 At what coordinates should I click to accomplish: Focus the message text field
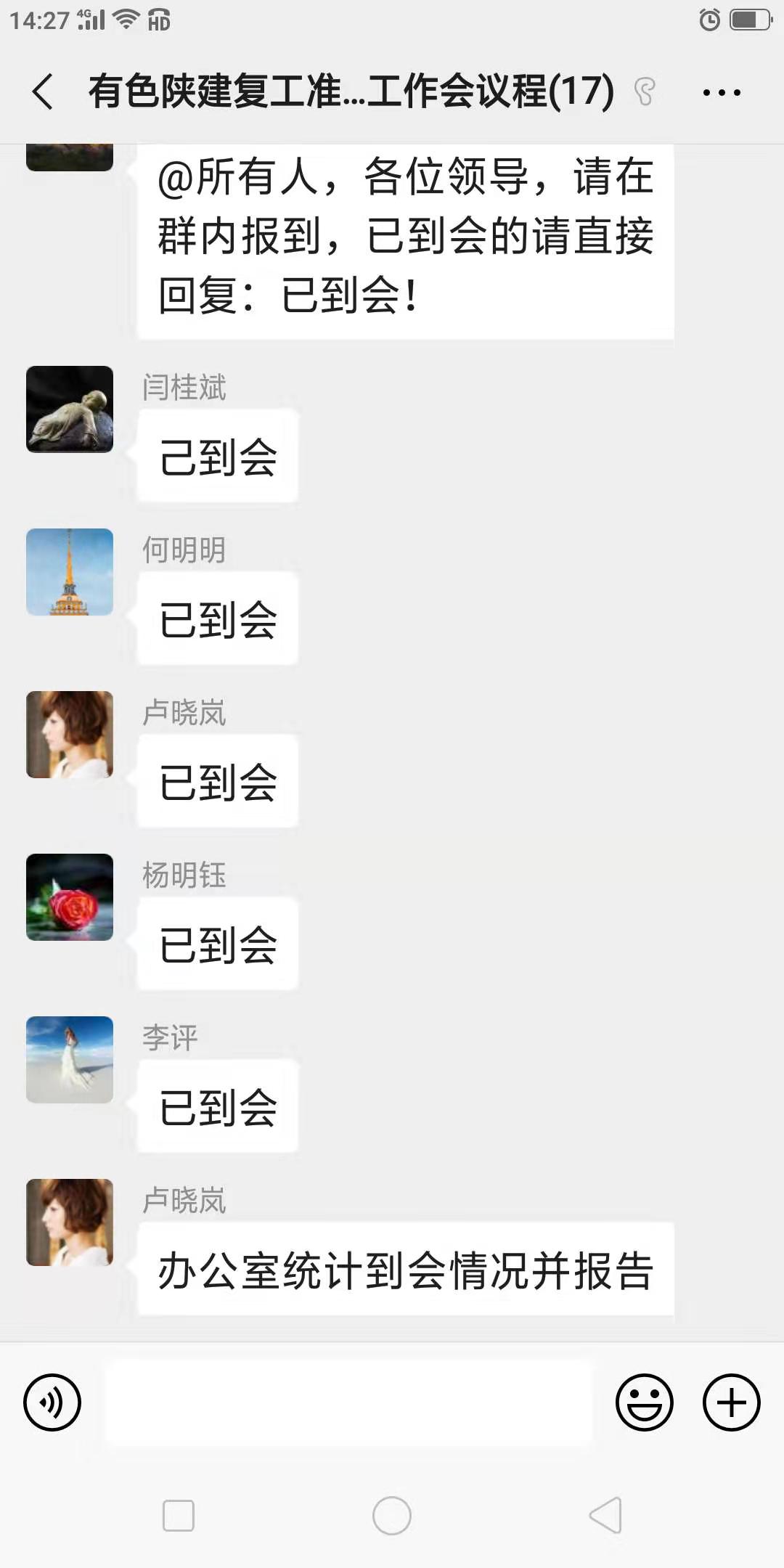click(x=348, y=1402)
